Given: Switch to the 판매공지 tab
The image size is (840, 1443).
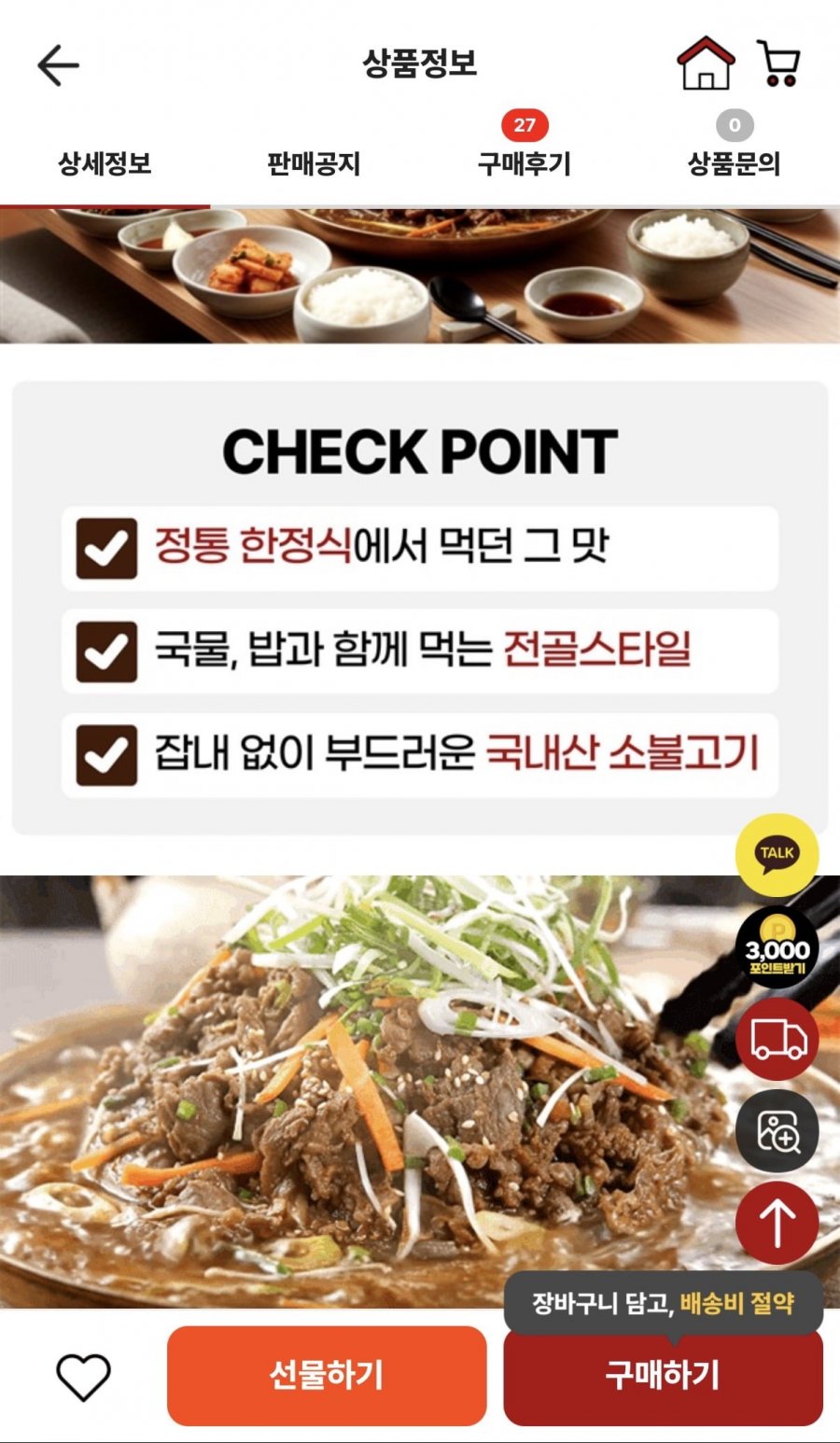Looking at the screenshot, I should pyautogui.click(x=314, y=164).
